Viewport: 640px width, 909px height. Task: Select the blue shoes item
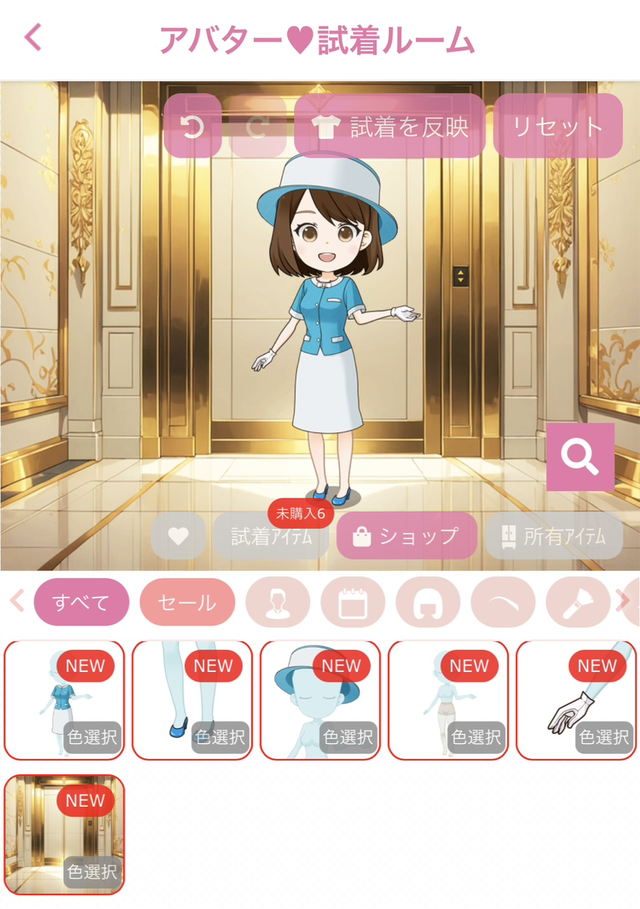click(192, 700)
